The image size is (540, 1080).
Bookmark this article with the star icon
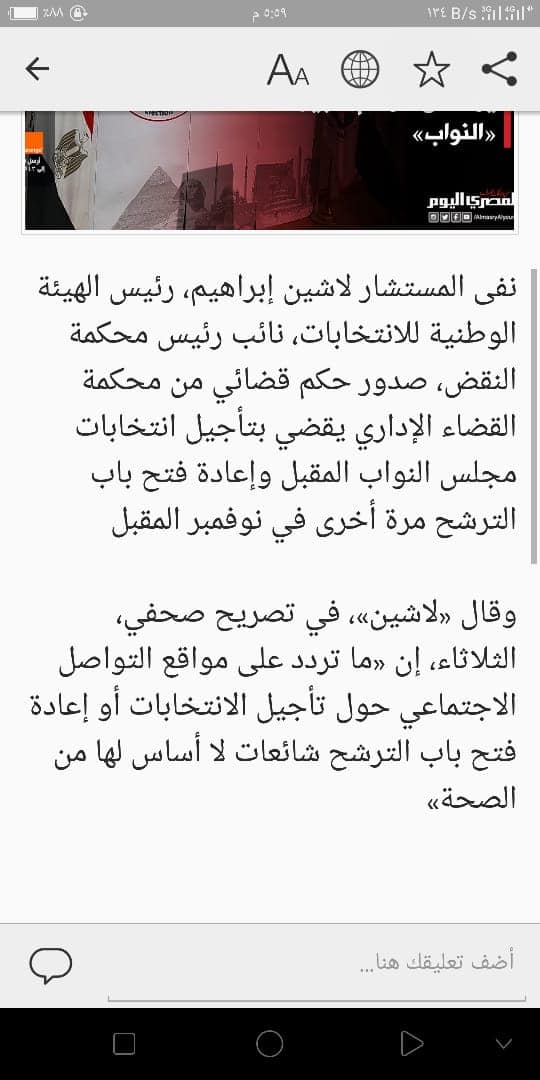click(x=431, y=70)
